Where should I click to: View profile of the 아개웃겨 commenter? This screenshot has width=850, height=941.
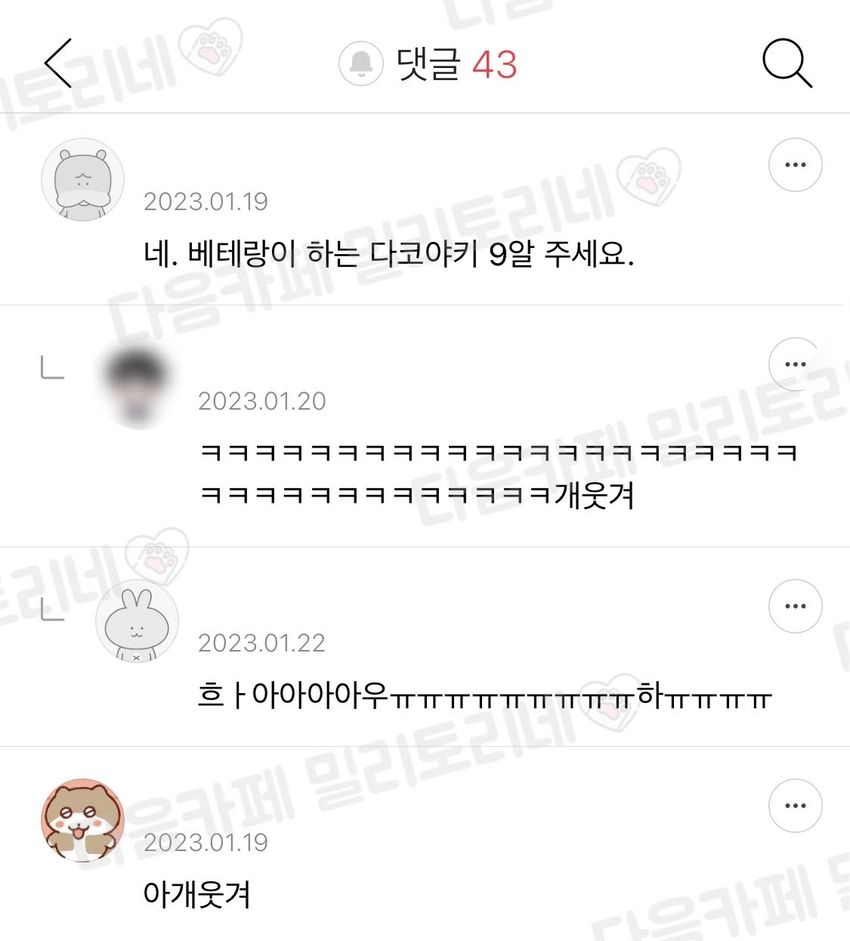82,820
